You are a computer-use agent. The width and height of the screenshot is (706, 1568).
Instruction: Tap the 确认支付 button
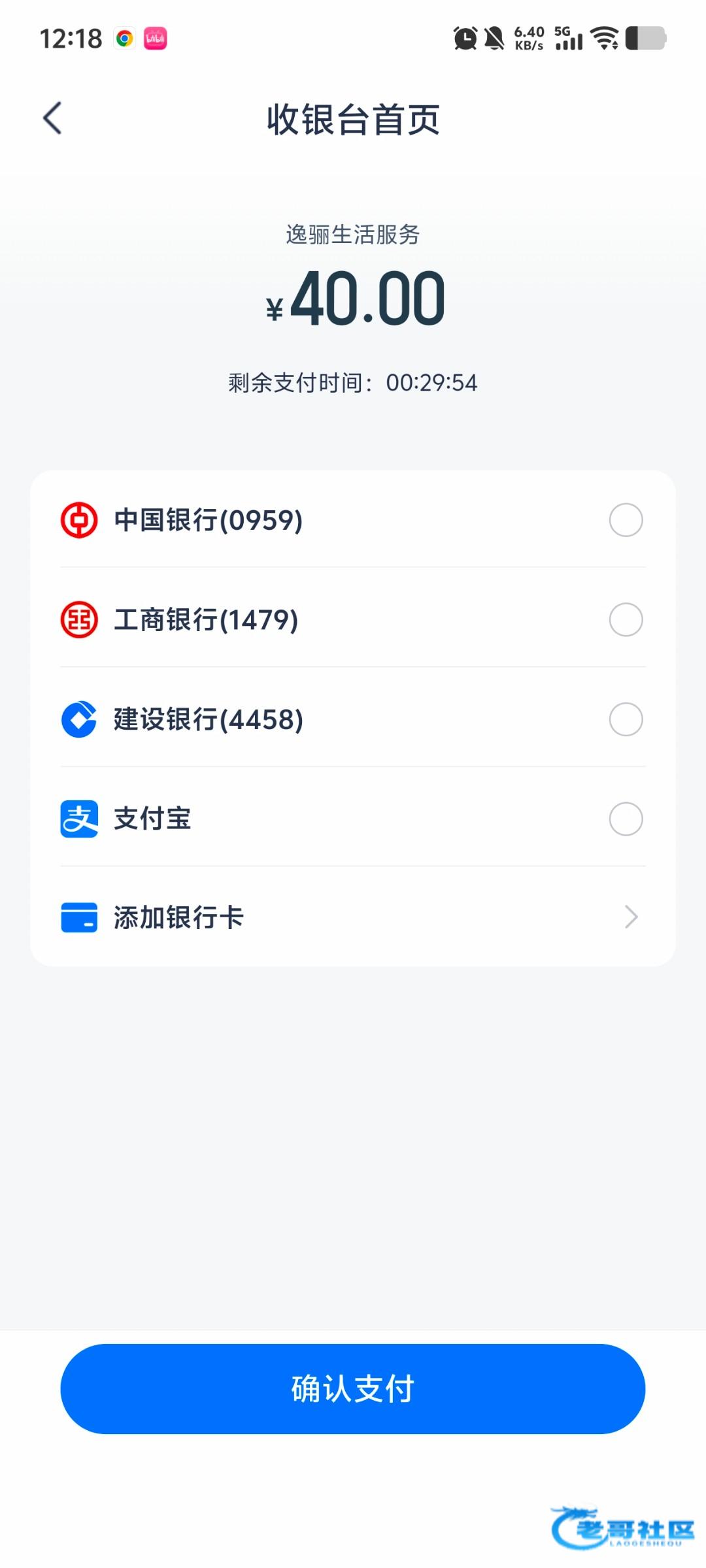tap(353, 1388)
